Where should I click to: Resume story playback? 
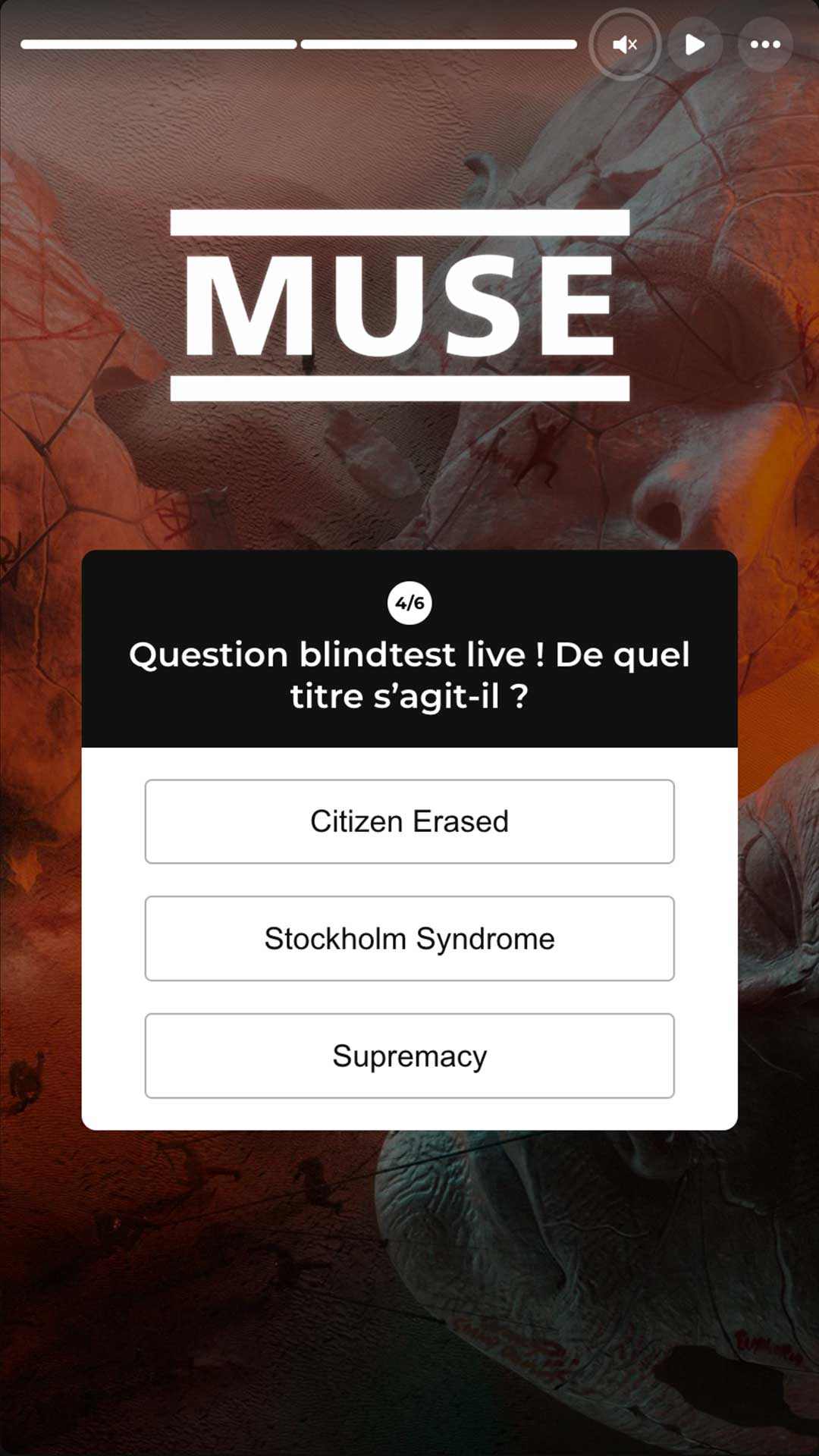click(x=695, y=45)
